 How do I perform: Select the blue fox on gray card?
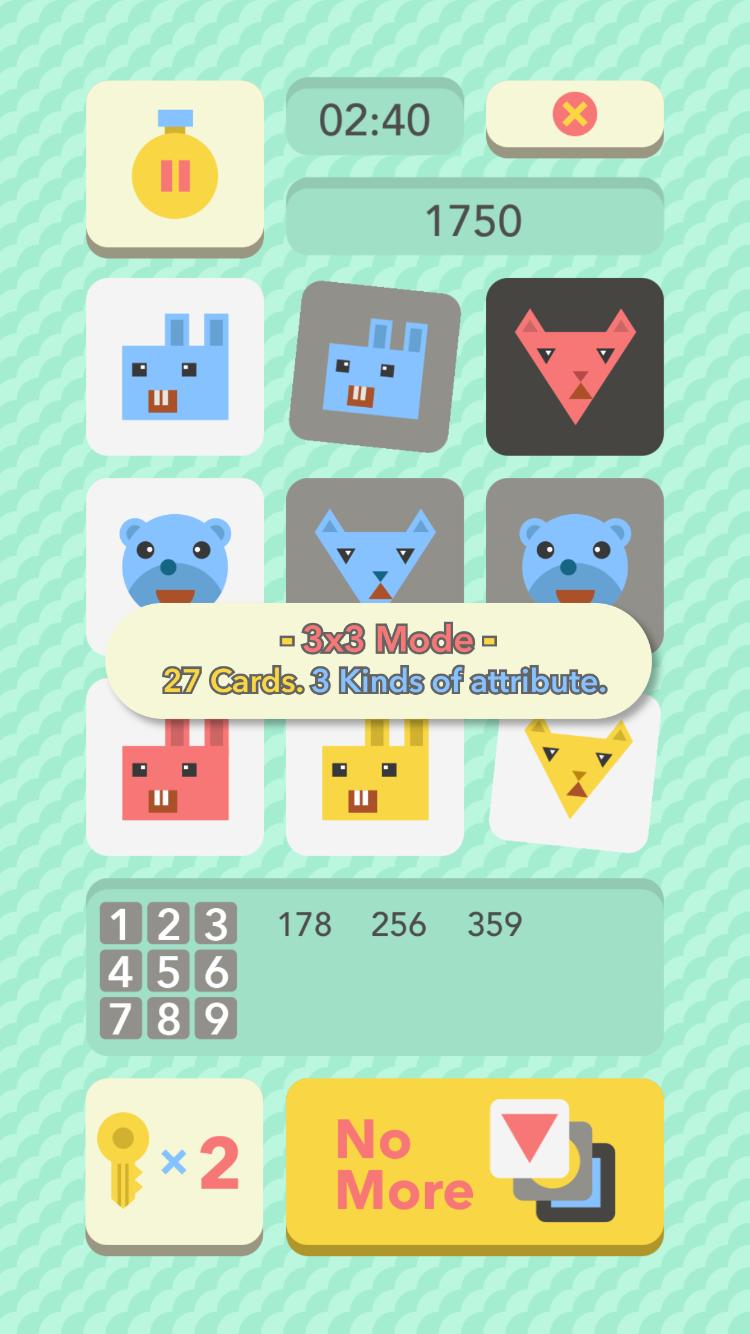click(x=375, y=548)
